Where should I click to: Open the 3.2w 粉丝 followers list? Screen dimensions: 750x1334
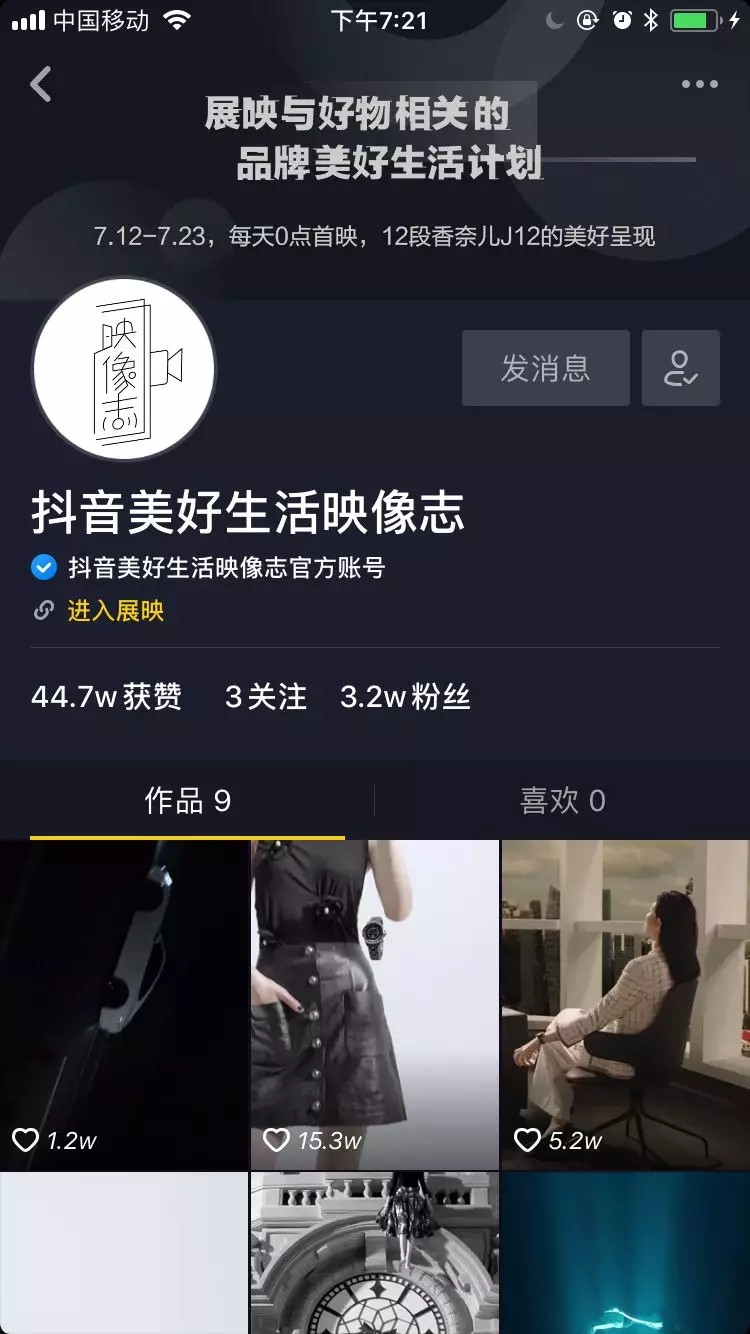pyautogui.click(x=404, y=697)
